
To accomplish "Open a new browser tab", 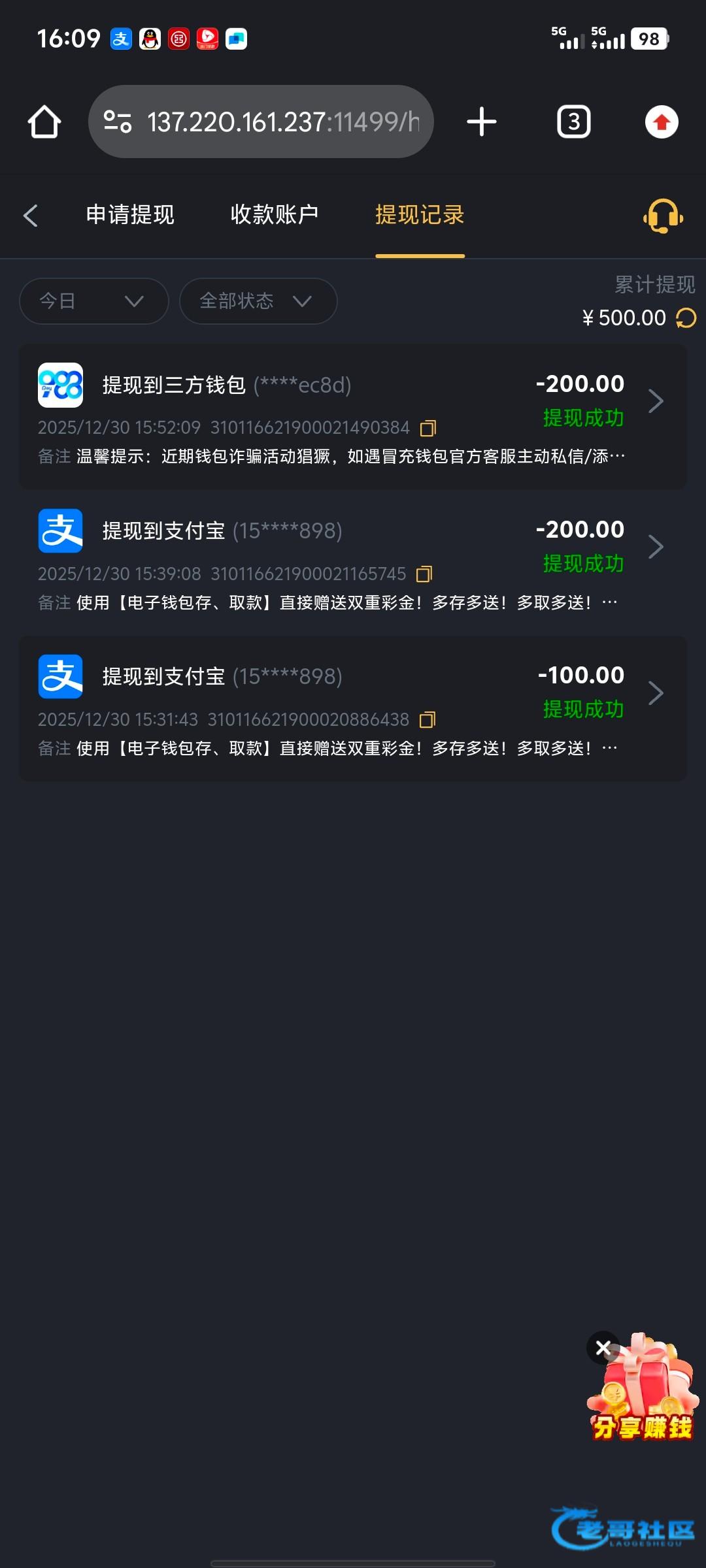I will (x=482, y=122).
